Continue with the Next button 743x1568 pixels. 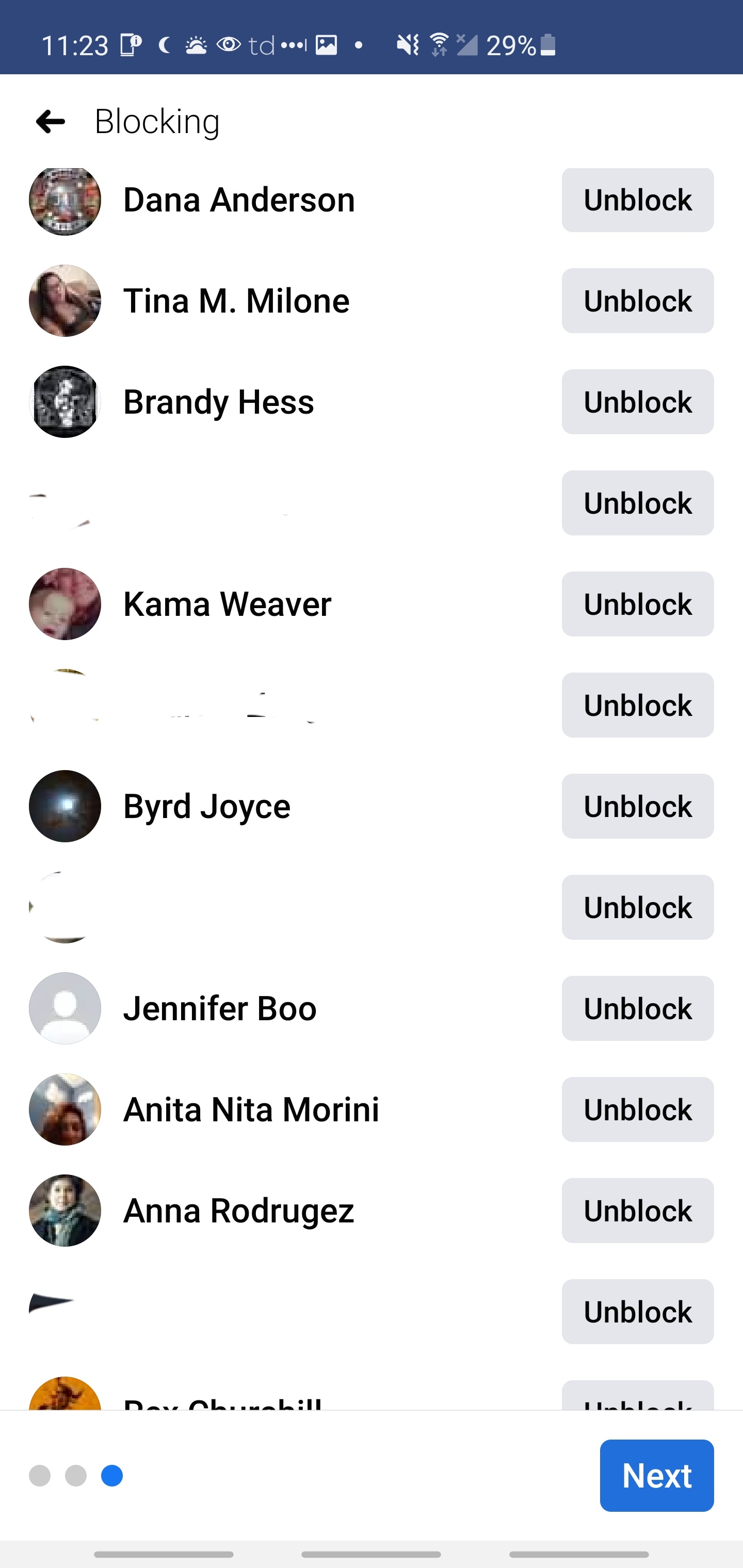656,1476
